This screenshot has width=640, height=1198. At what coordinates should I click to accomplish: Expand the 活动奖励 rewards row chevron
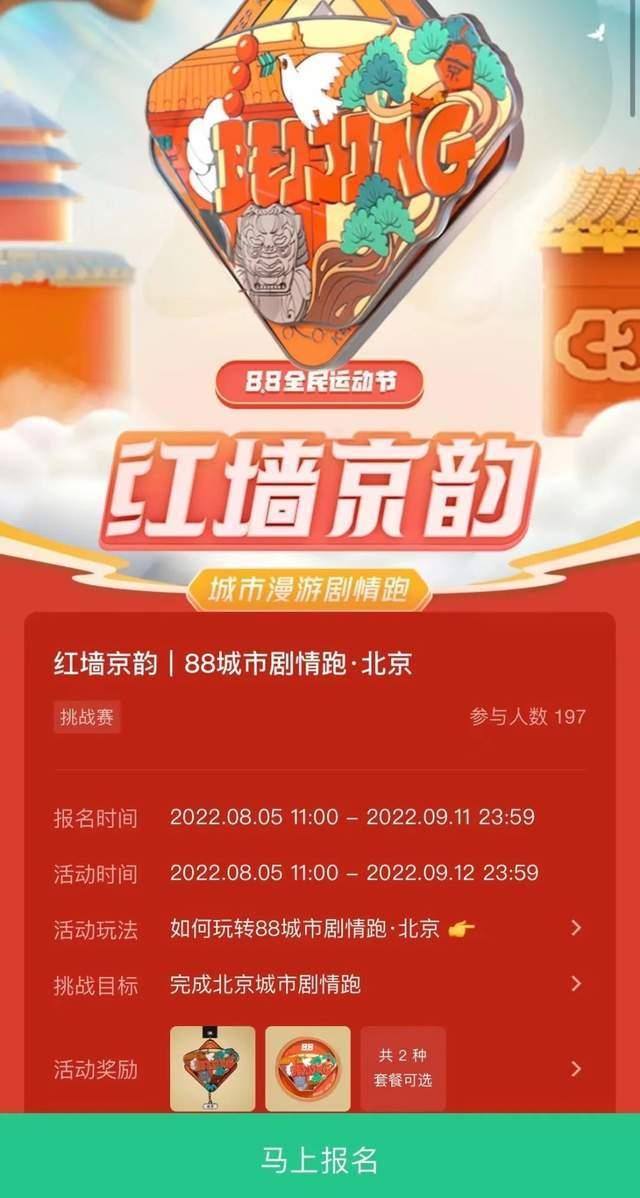click(575, 1069)
